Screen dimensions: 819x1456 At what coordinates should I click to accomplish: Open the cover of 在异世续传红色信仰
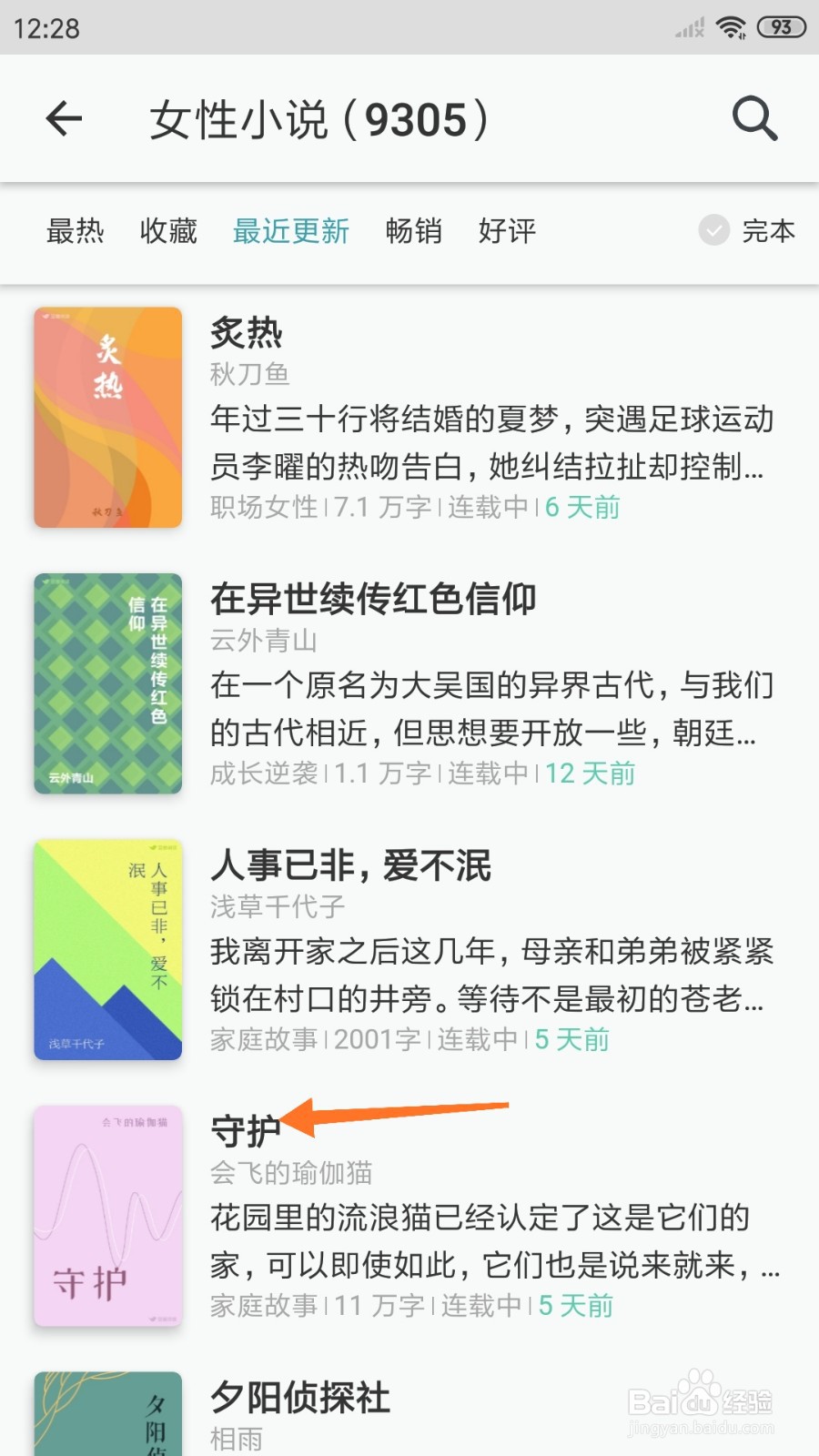coord(107,684)
